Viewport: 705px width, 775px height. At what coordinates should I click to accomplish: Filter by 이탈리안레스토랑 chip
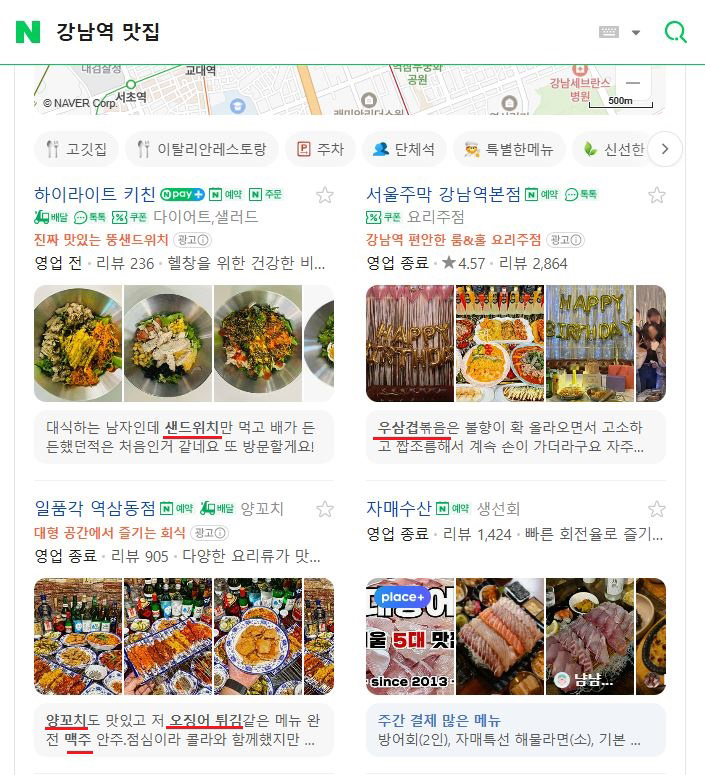[202, 150]
